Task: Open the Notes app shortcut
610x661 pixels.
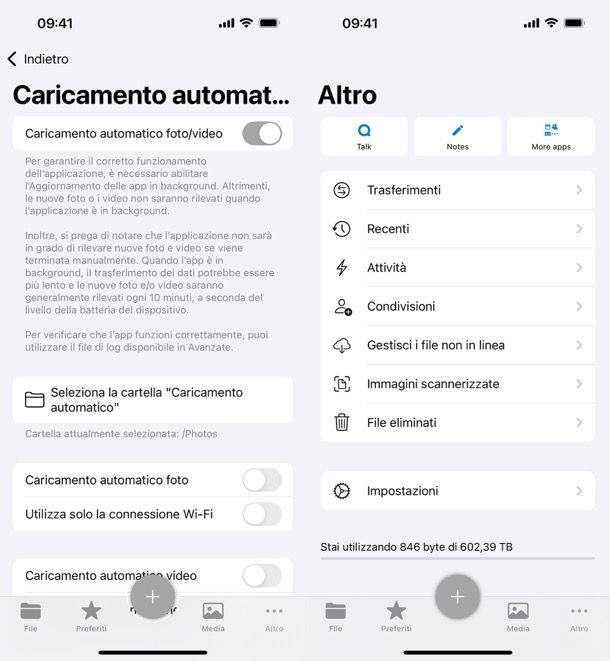Action: click(457, 136)
